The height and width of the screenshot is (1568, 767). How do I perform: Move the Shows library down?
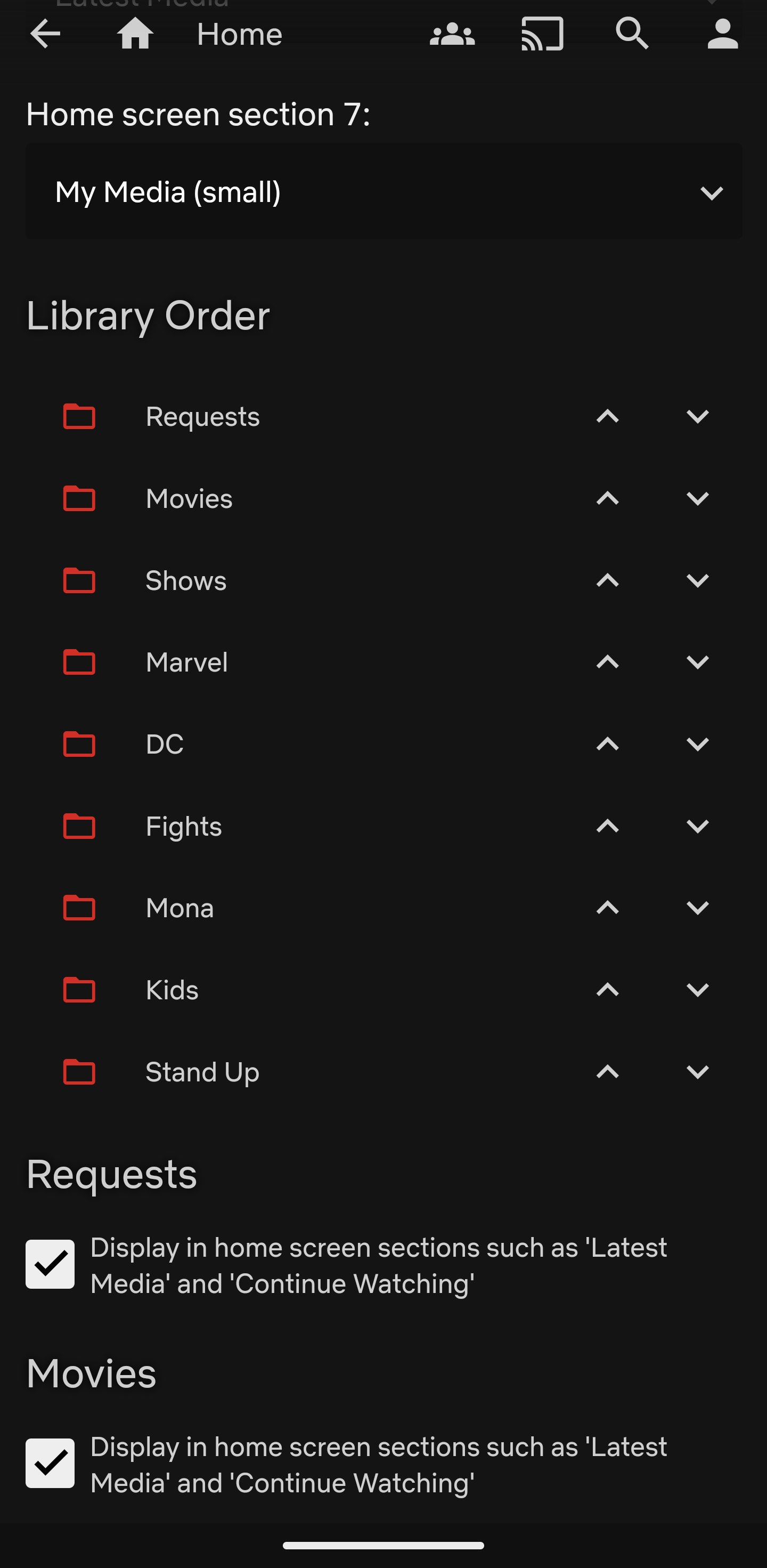pos(697,581)
